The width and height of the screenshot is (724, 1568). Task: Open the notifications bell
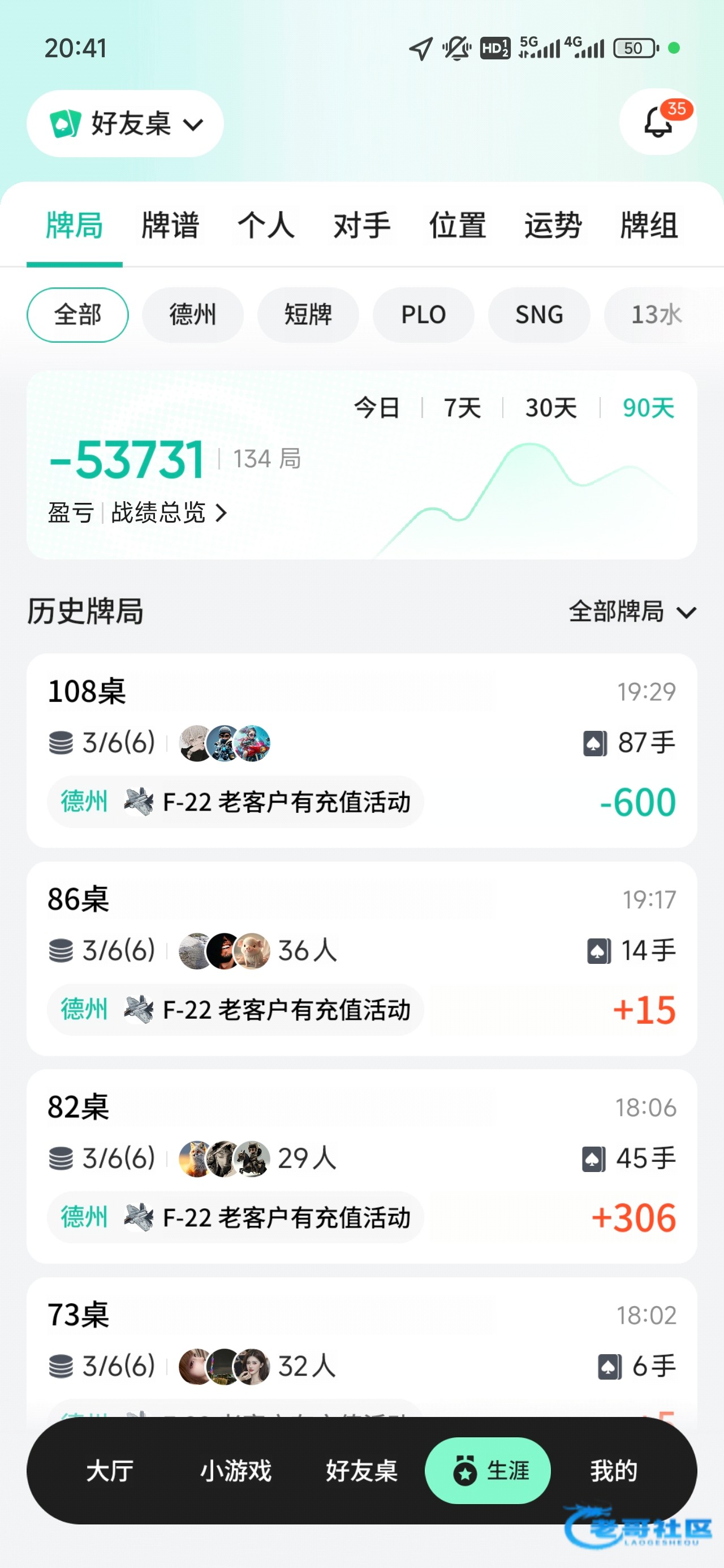tap(658, 122)
